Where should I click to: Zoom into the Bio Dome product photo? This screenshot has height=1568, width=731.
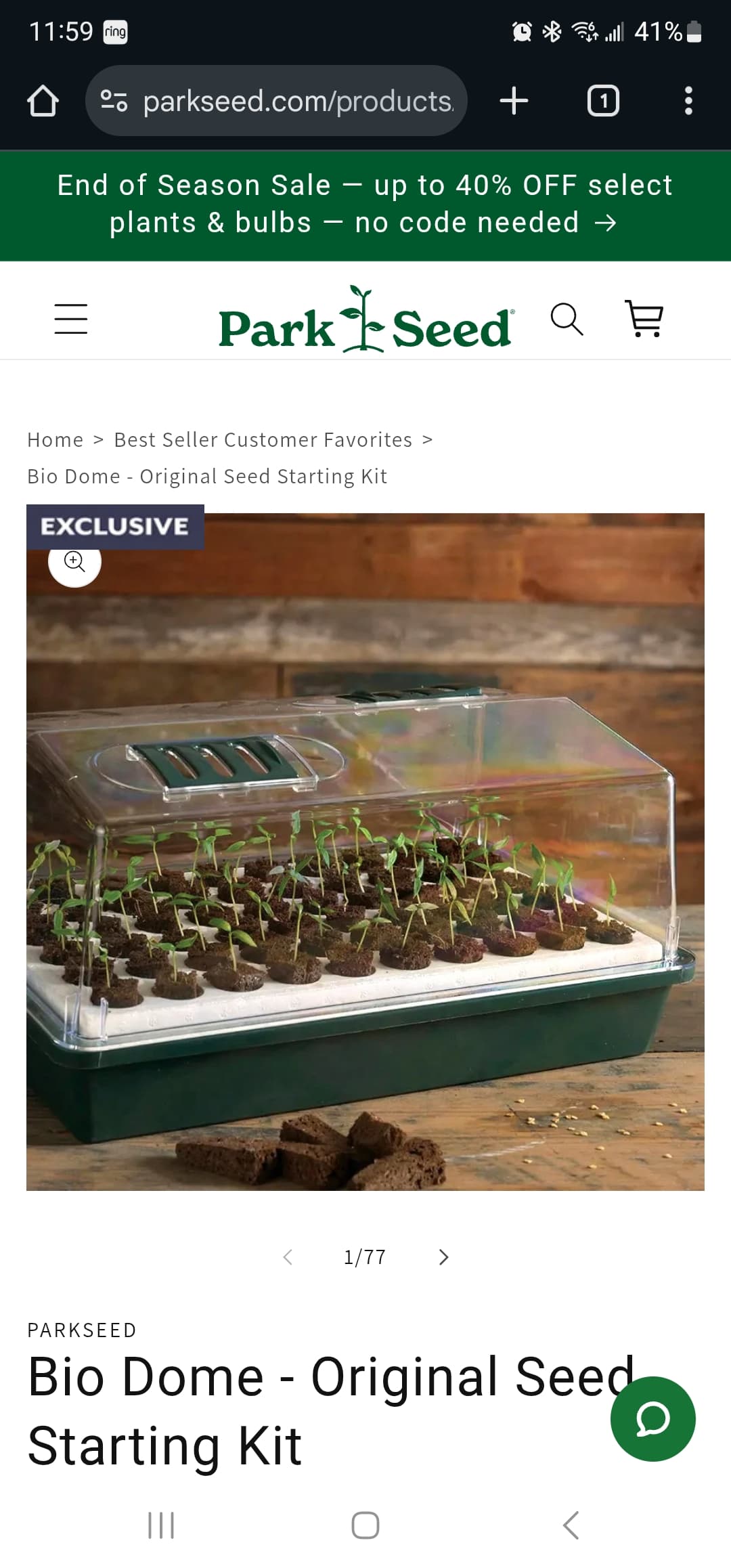(x=74, y=561)
